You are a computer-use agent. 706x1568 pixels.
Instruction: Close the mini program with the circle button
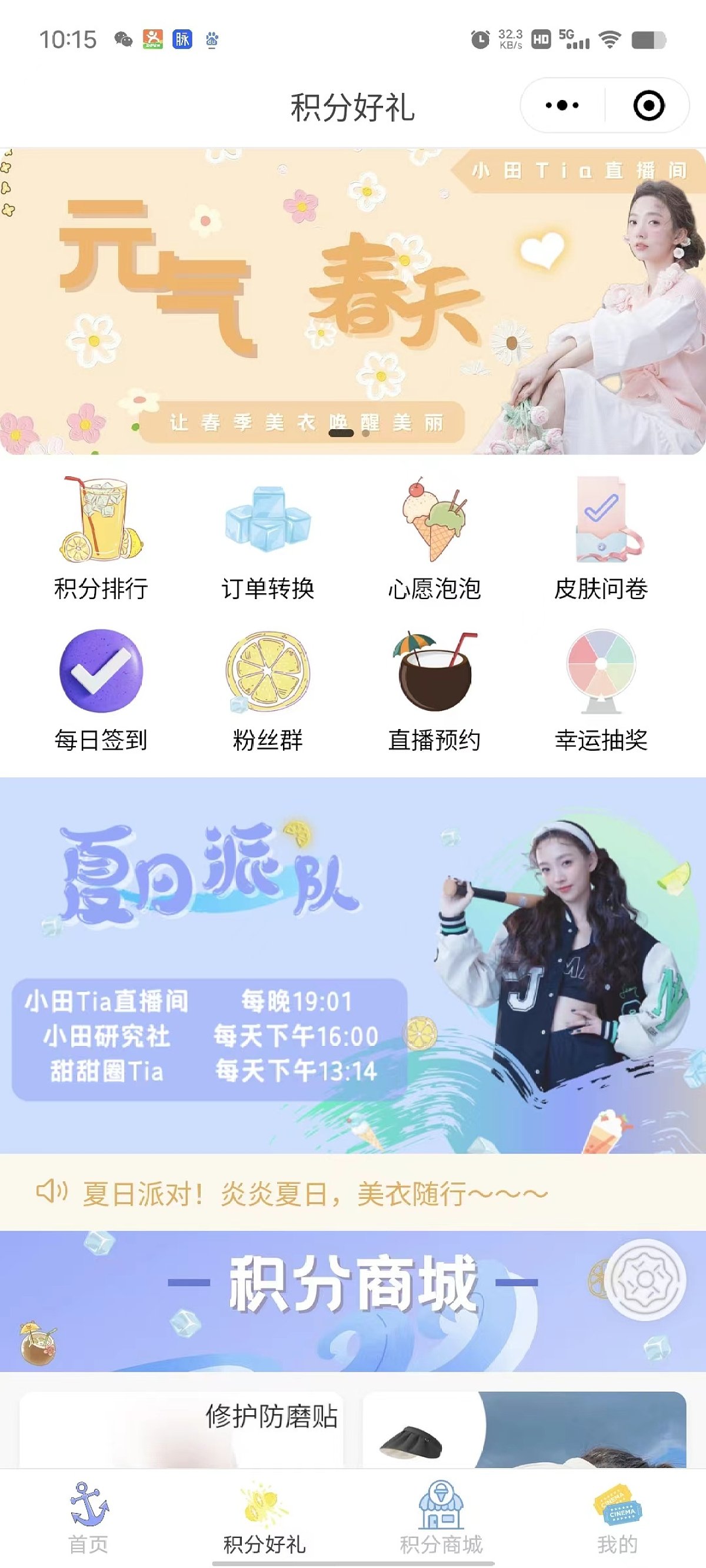pyautogui.click(x=649, y=105)
